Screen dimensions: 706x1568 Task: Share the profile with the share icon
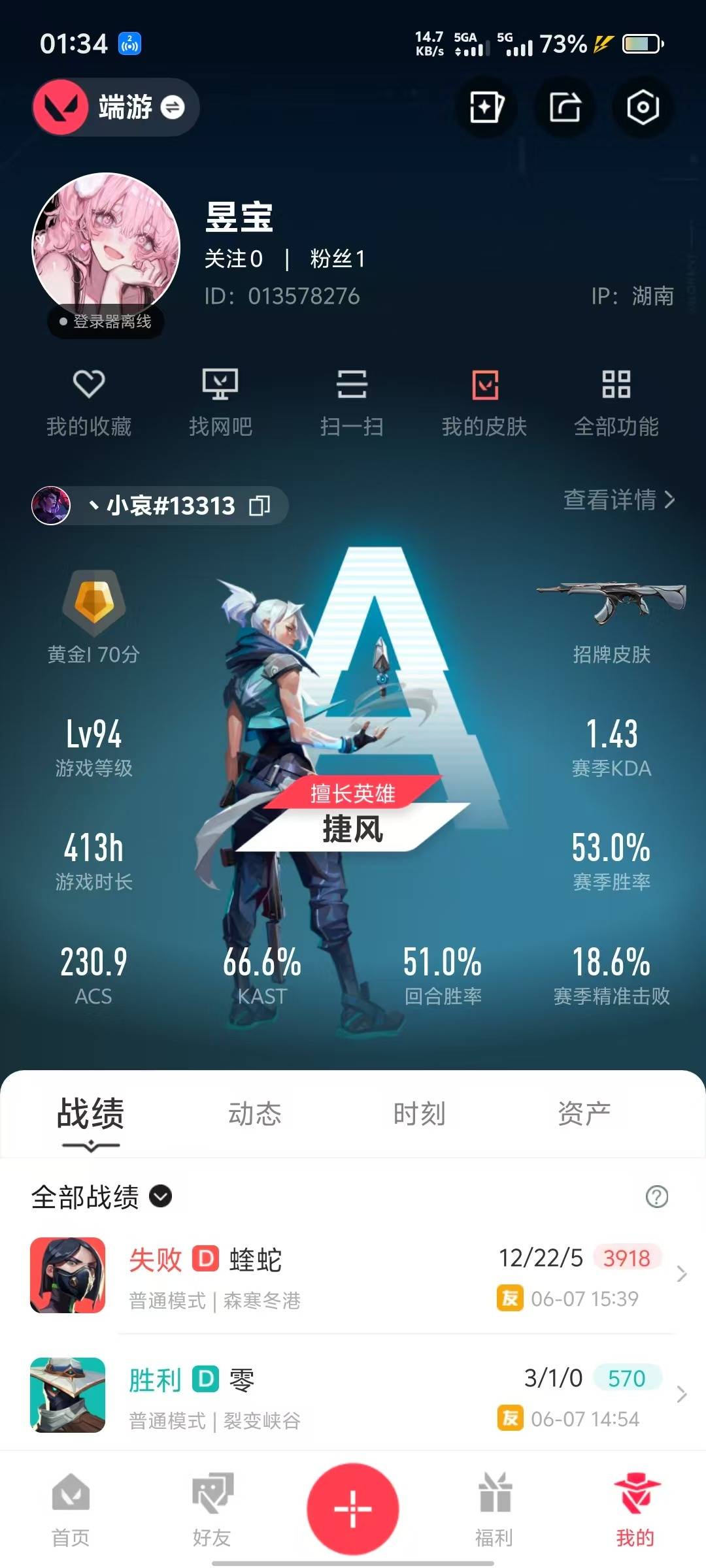(x=565, y=107)
